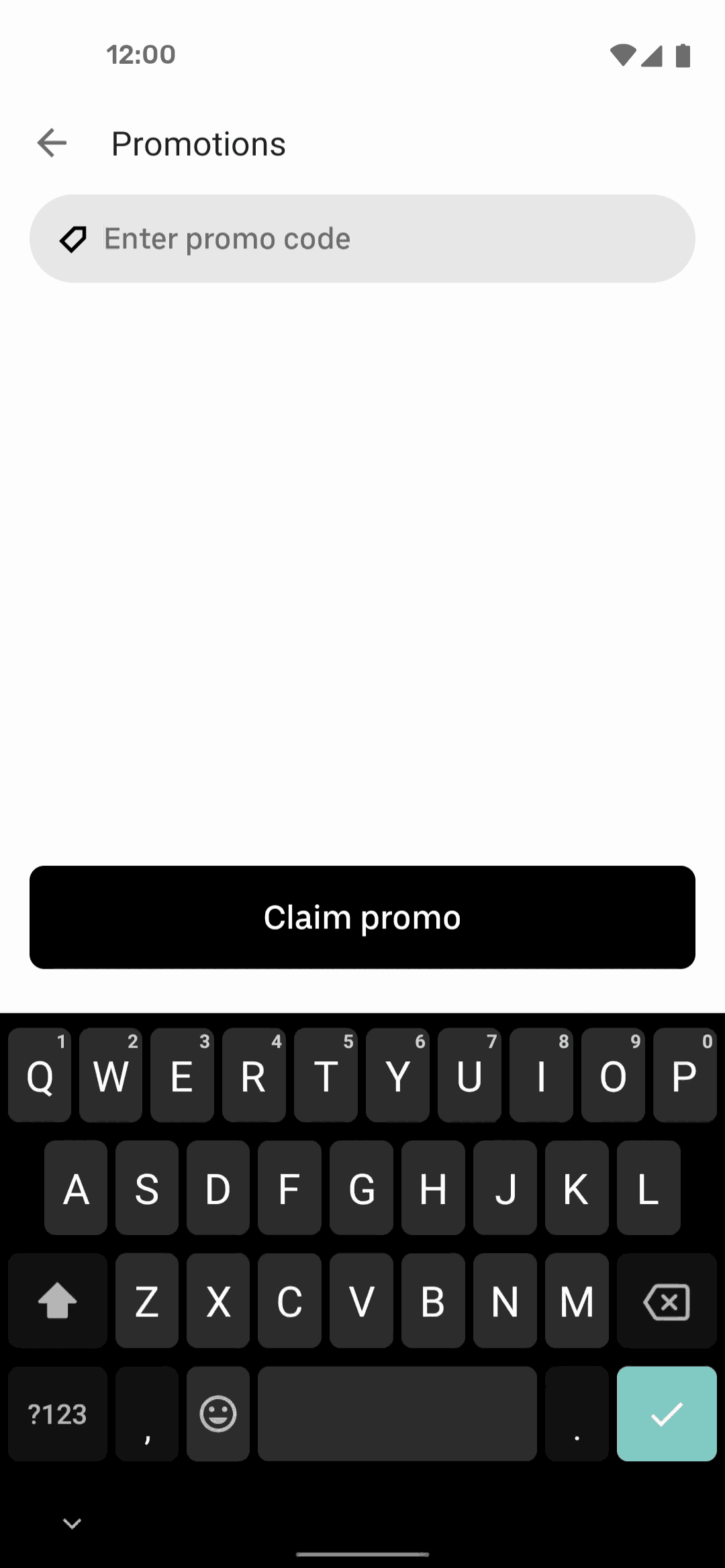Switch the keyboard to ?123 symbols
The height and width of the screenshot is (1568, 725).
tap(58, 1414)
